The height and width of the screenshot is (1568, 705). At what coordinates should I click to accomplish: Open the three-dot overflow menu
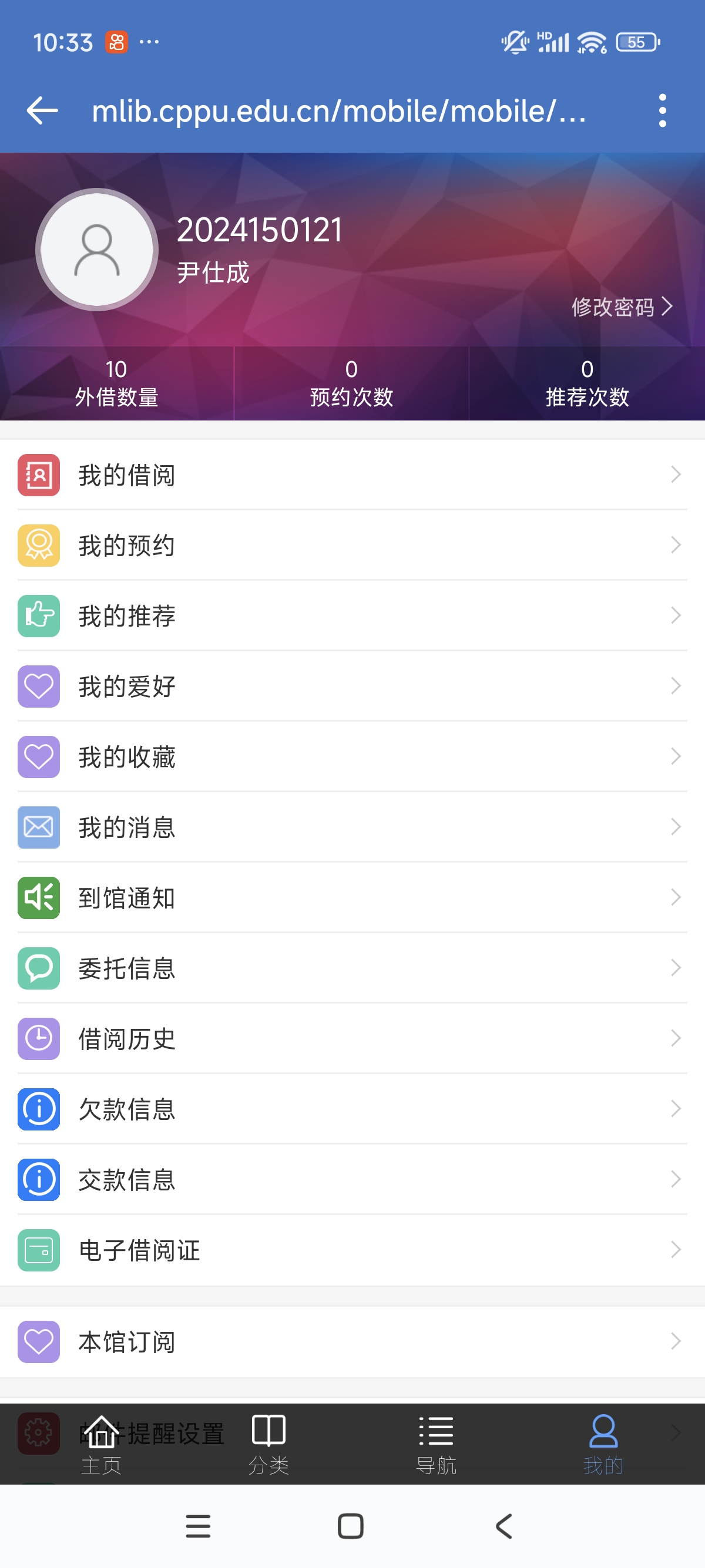pyautogui.click(x=662, y=111)
